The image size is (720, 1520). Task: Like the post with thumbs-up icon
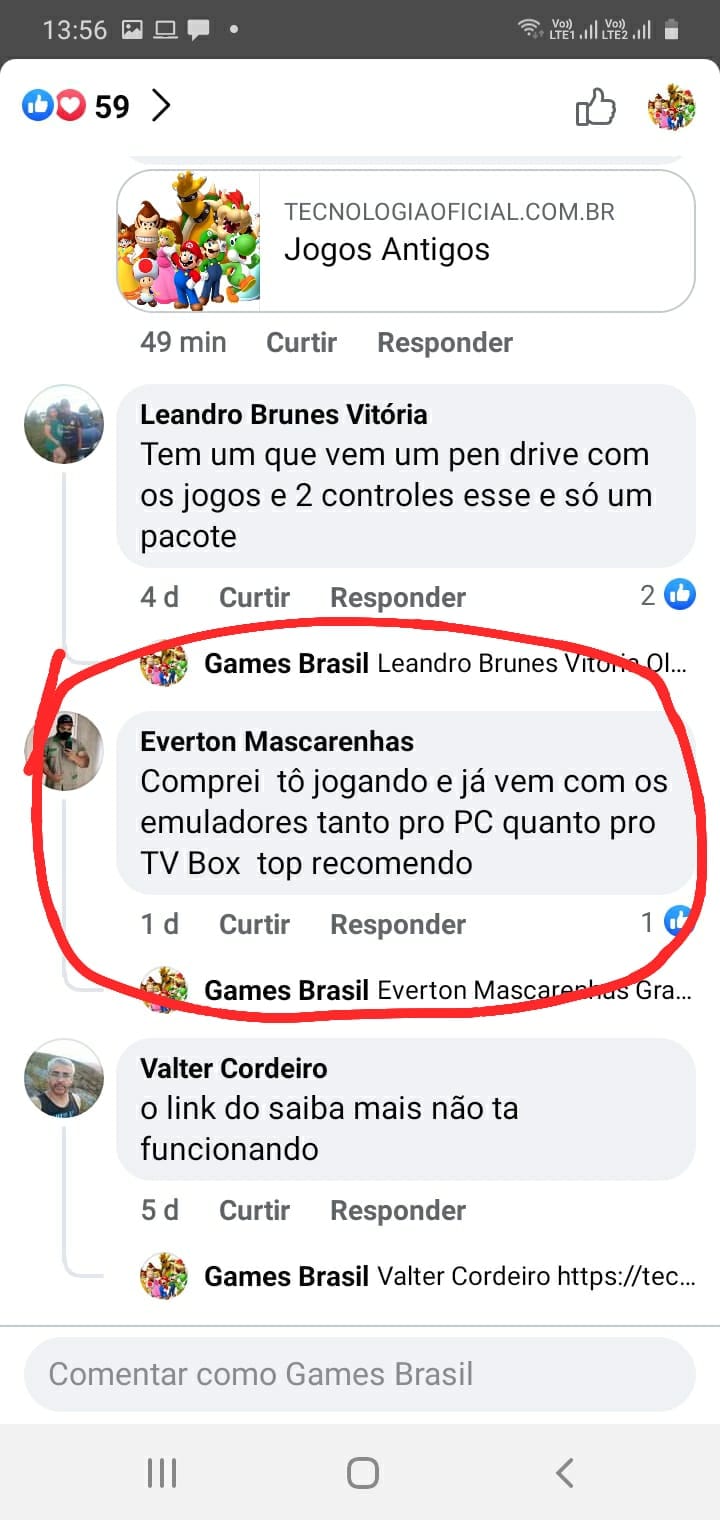pos(596,107)
